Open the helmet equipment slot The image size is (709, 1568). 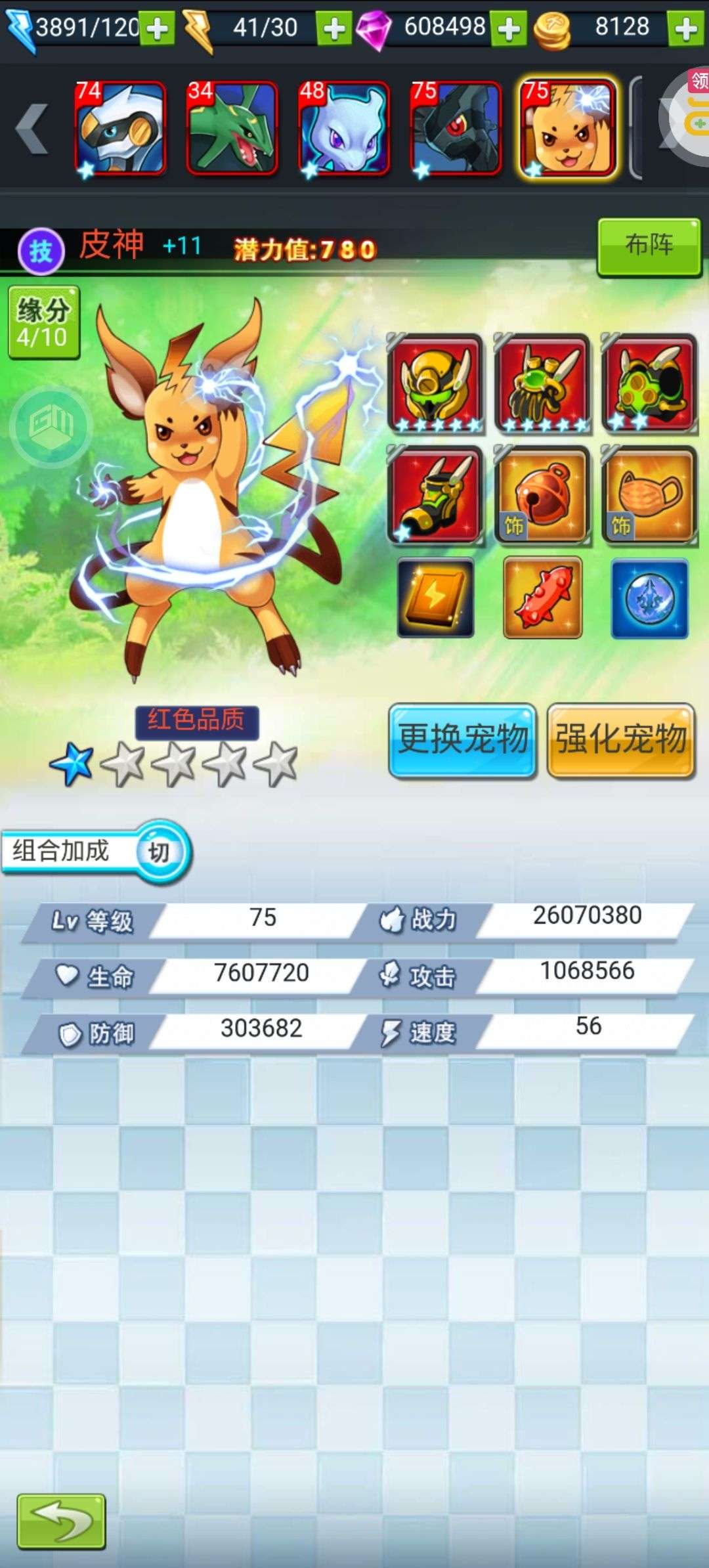click(x=435, y=383)
